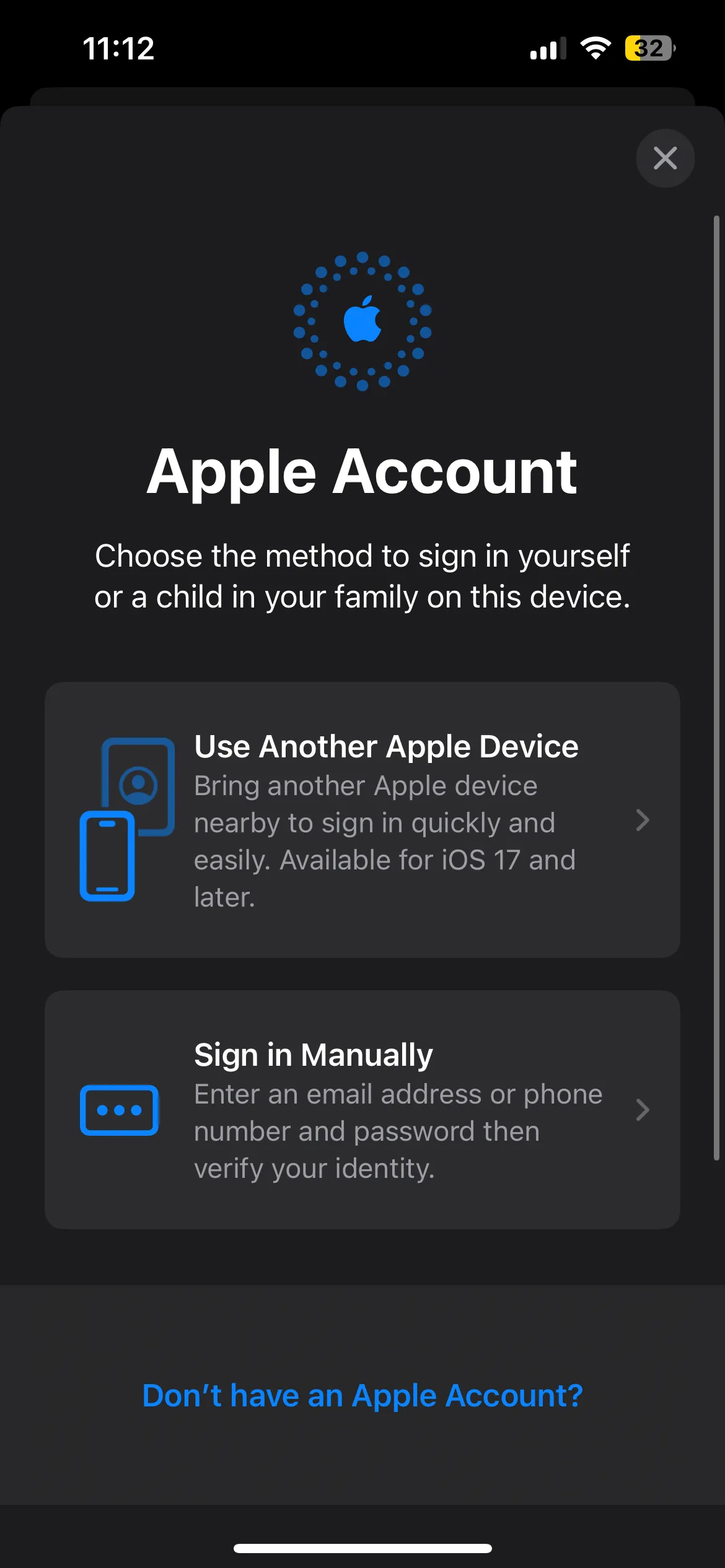The width and height of the screenshot is (725, 1568).
Task: Select Sign in Manually option
Action: (x=362, y=1109)
